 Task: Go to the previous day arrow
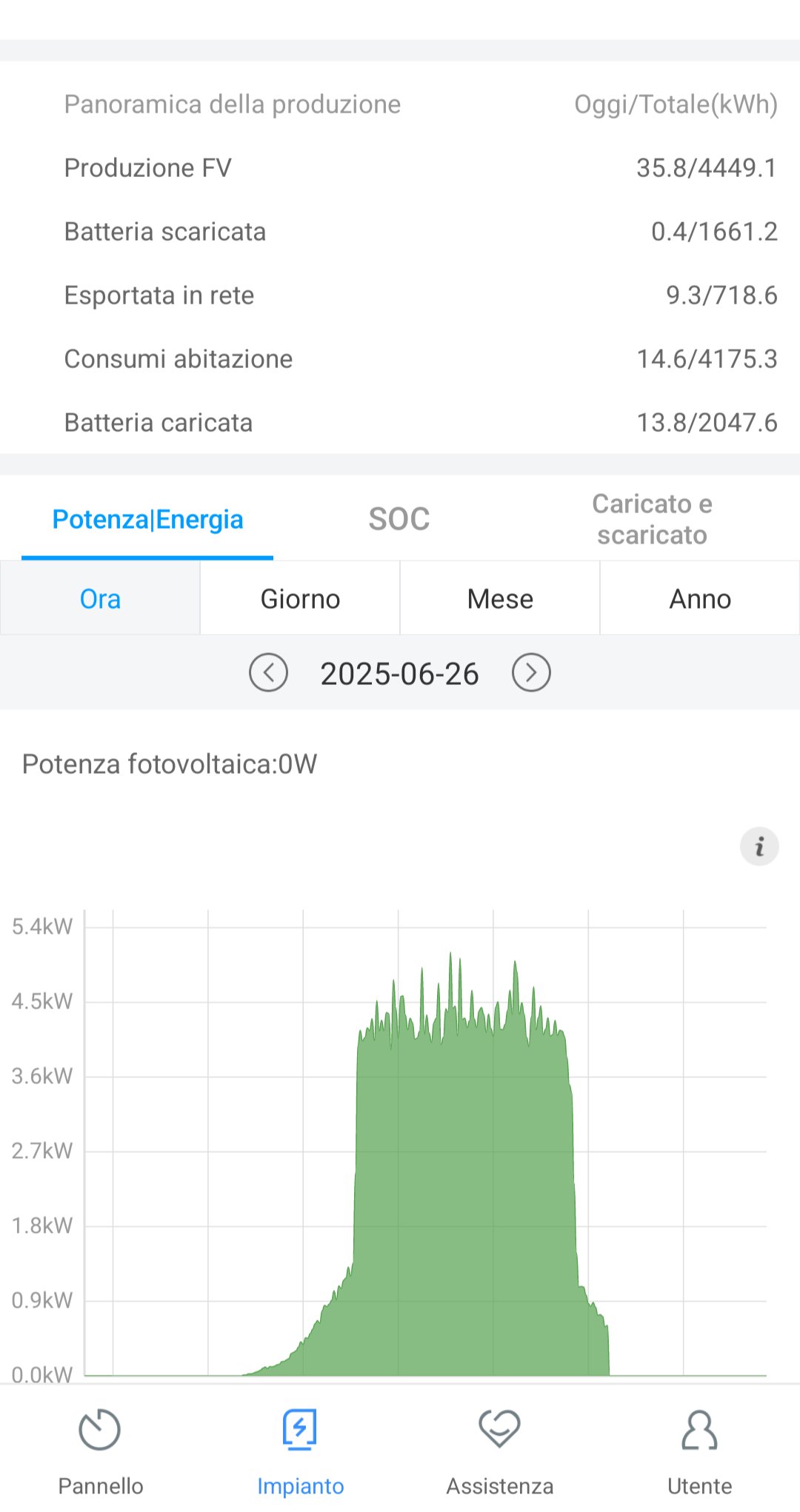268,673
